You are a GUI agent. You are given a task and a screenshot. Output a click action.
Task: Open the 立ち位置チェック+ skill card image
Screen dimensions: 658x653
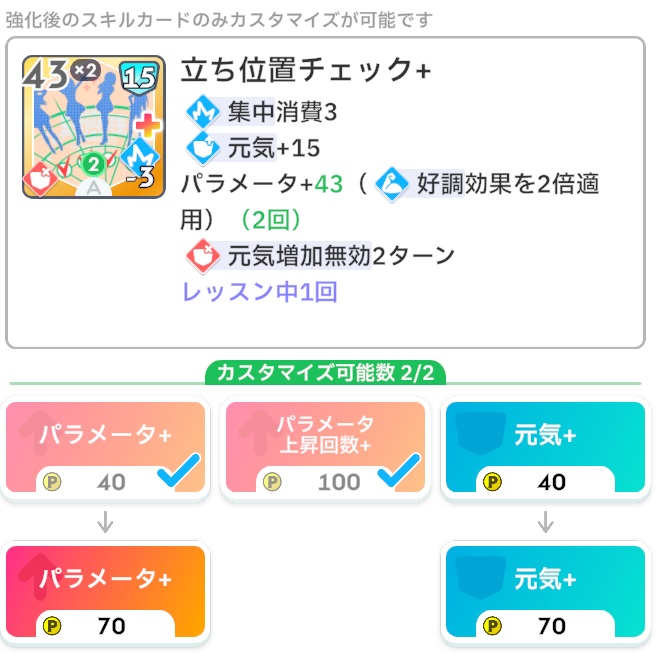click(93, 127)
